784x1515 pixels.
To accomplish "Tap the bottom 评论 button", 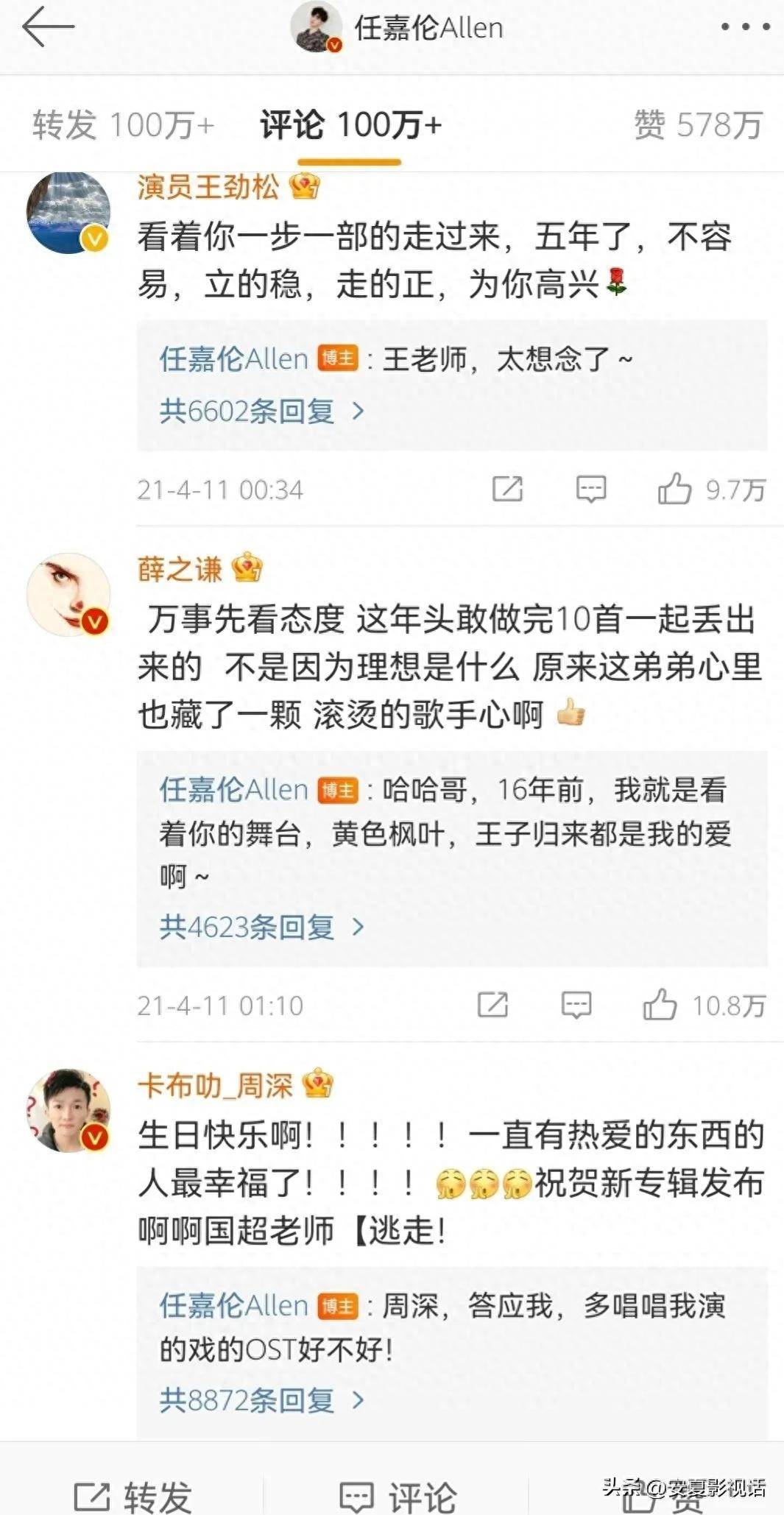I will tap(398, 1496).
